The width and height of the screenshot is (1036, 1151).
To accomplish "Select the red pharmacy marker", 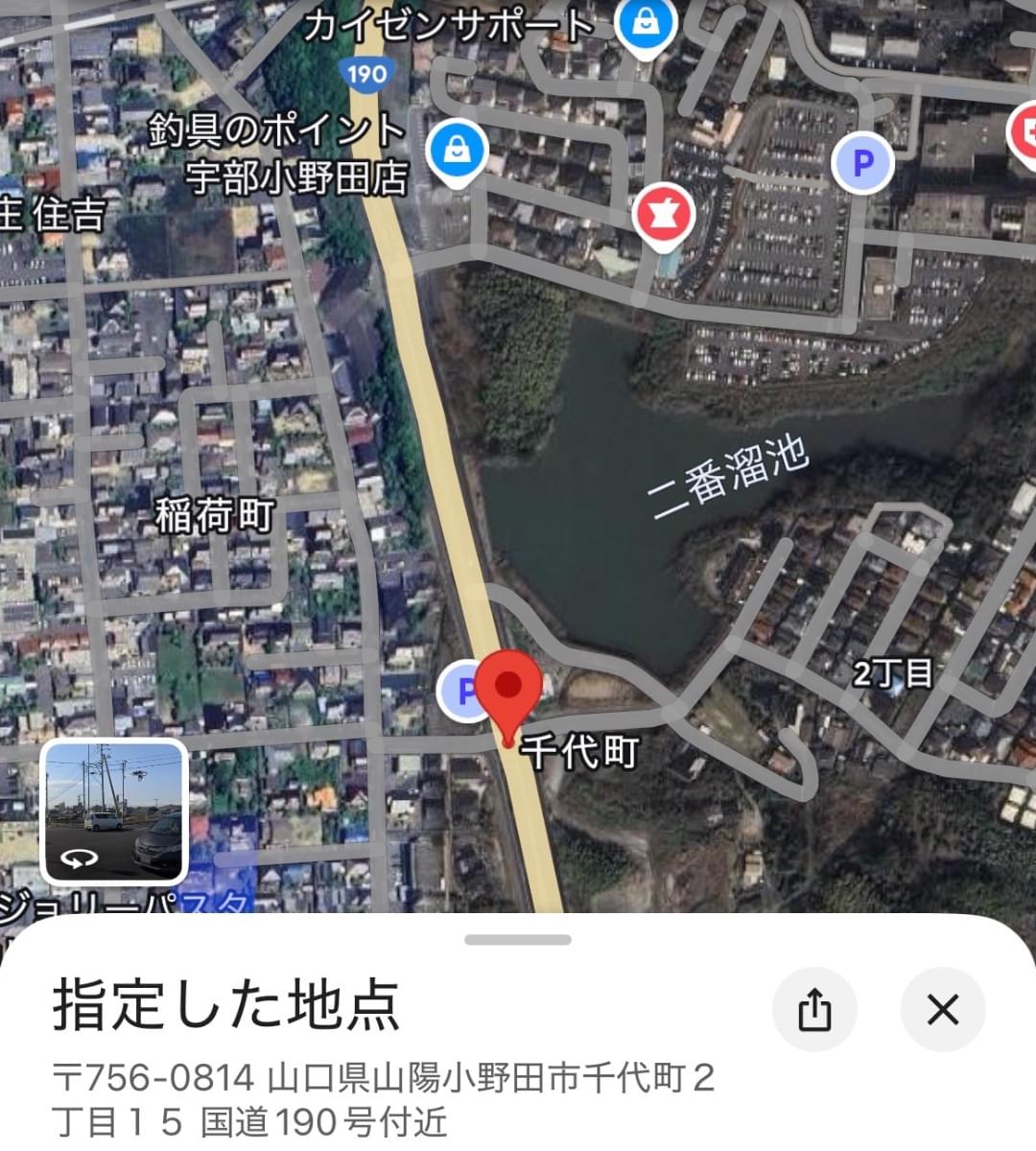I will 663,215.
